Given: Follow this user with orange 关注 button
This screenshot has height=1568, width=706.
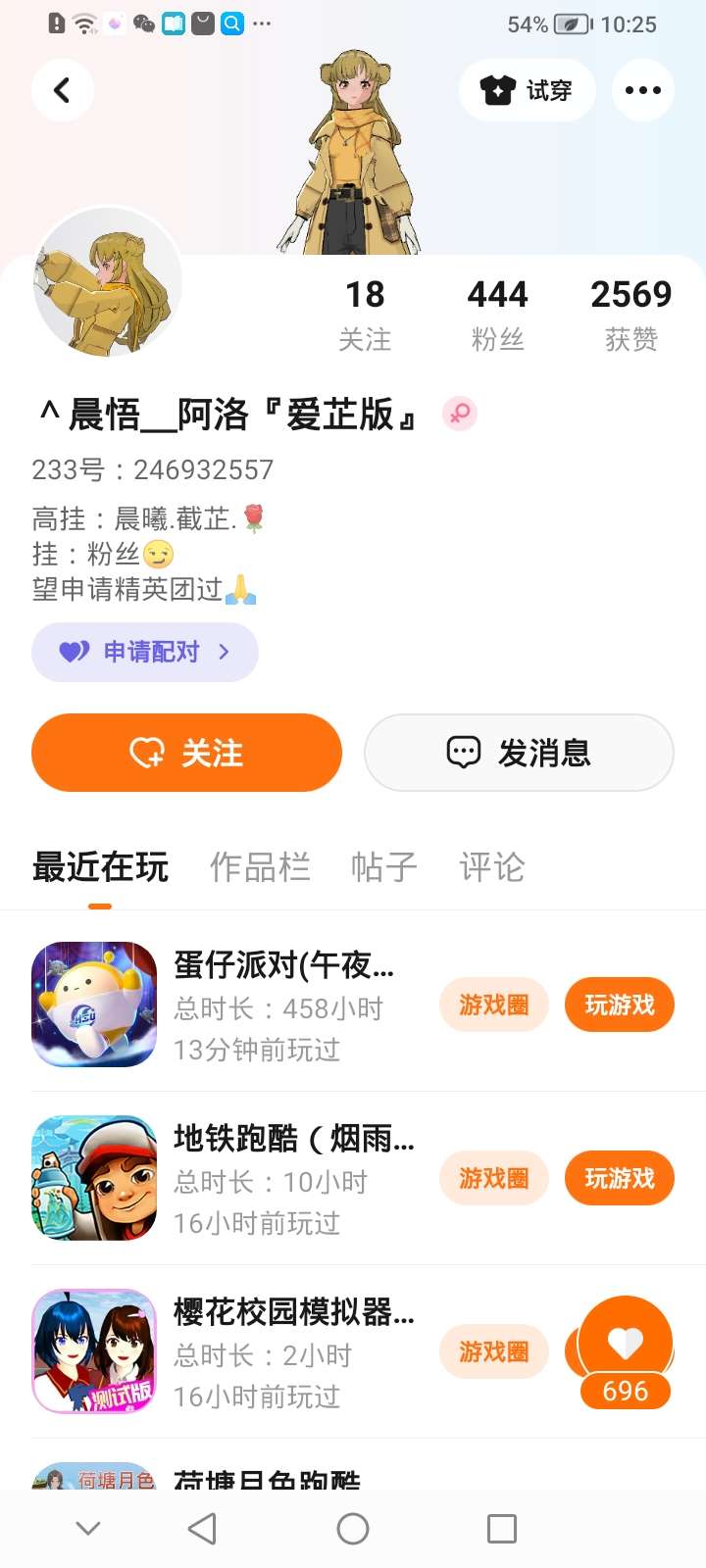Looking at the screenshot, I should tap(186, 753).
